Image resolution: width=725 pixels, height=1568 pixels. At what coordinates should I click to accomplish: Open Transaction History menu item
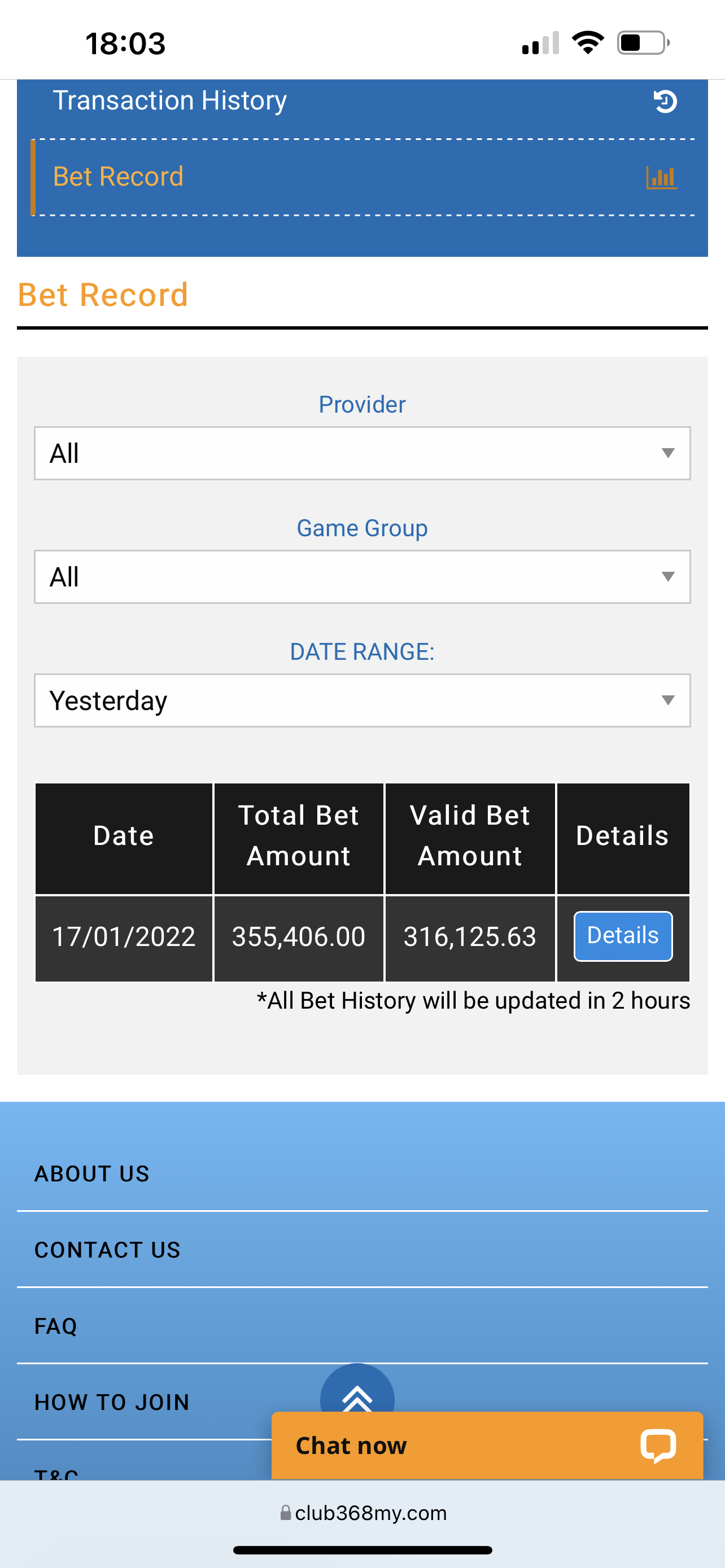pyautogui.click(x=170, y=101)
